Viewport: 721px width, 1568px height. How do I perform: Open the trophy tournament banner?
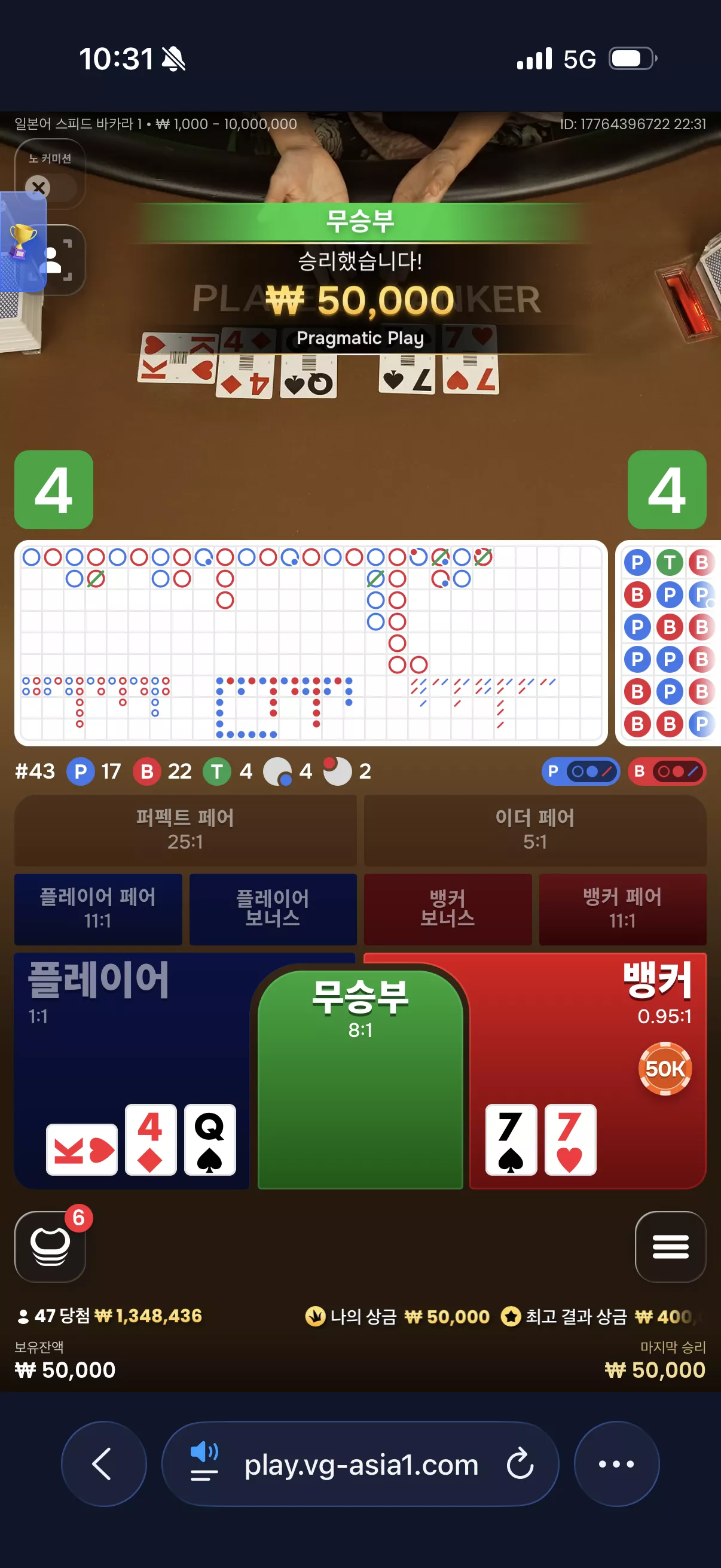[x=23, y=242]
